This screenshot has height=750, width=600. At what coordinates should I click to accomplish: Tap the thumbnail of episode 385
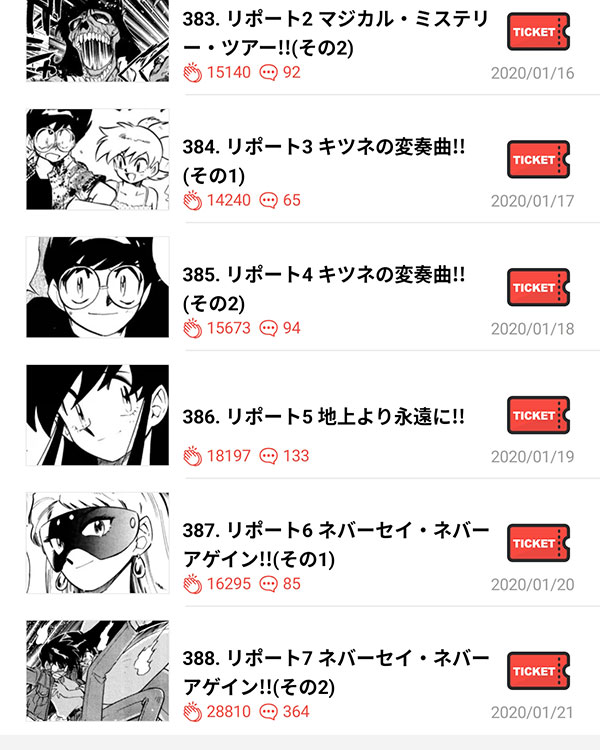point(97,287)
